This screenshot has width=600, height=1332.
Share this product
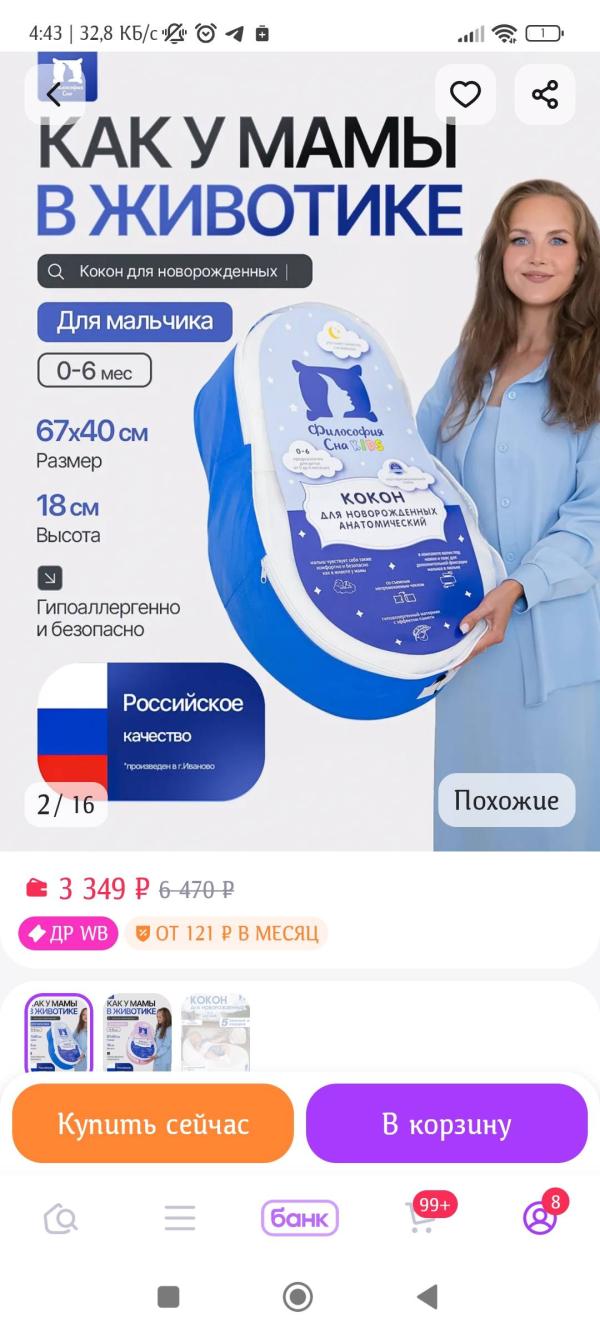(545, 95)
